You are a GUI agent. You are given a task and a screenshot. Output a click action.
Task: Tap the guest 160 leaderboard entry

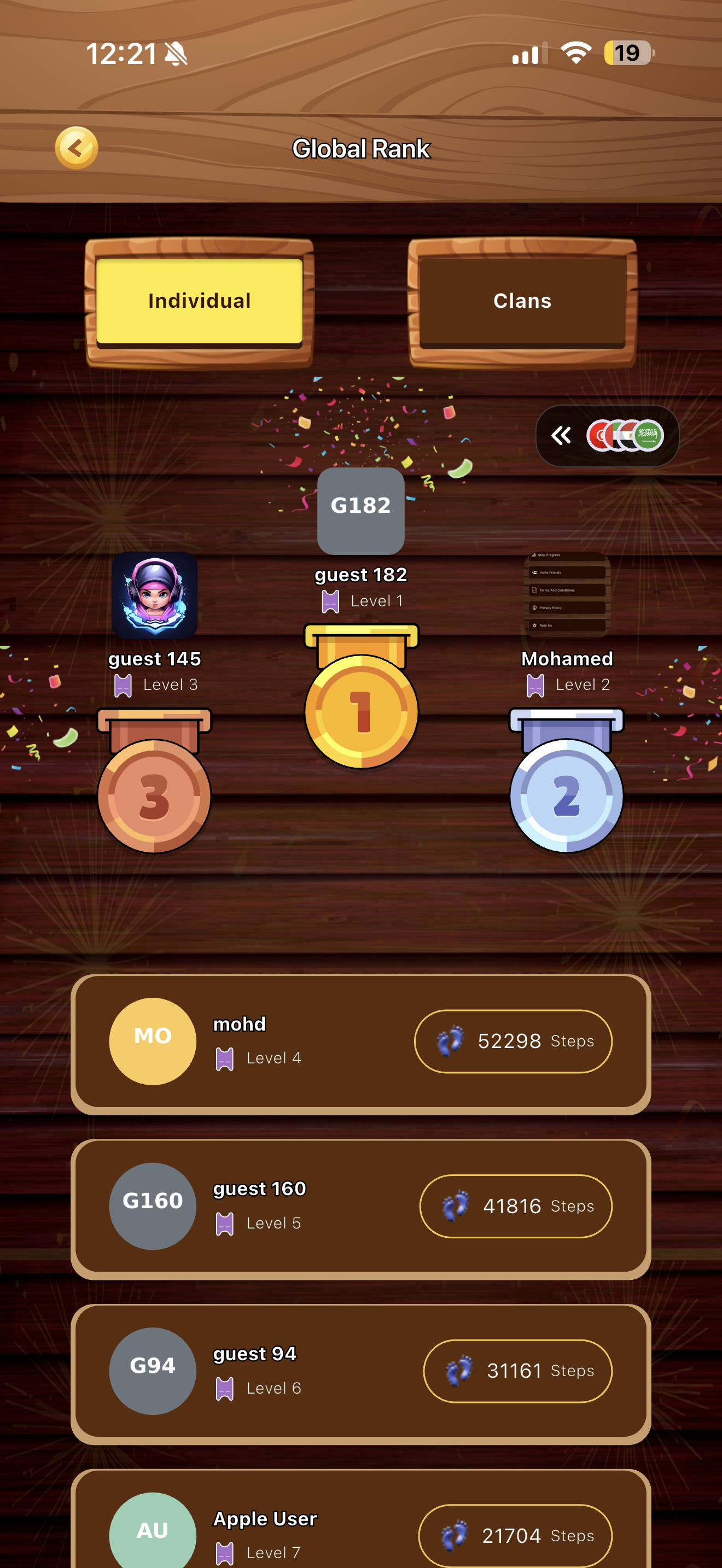pyautogui.click(x=360, y=1207)
